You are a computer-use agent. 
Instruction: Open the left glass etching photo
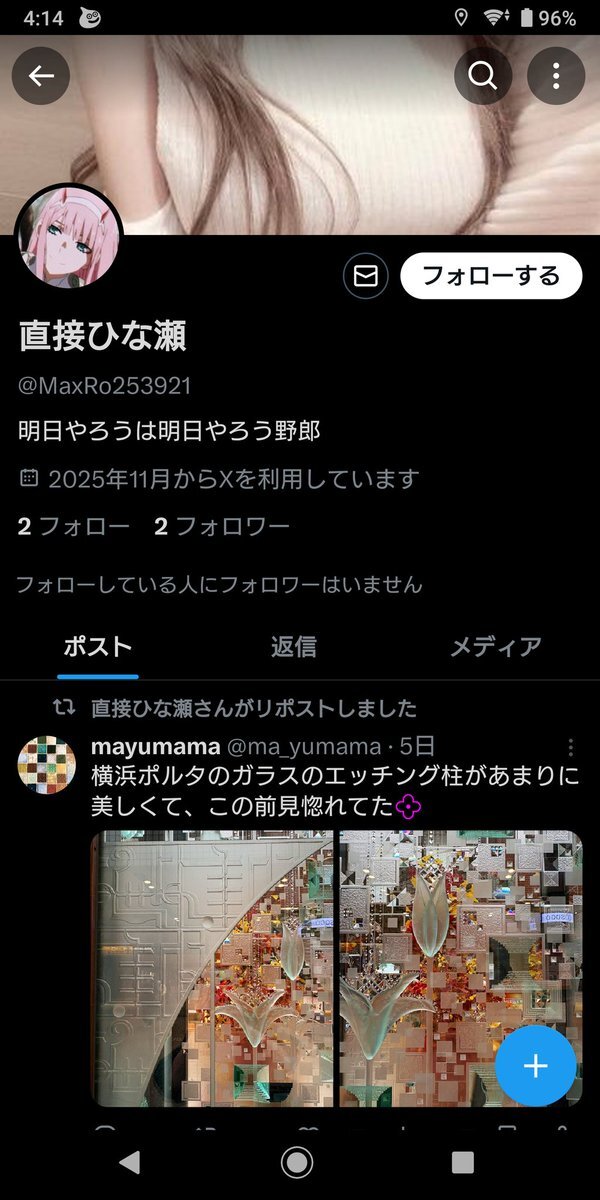click(213, 968)
